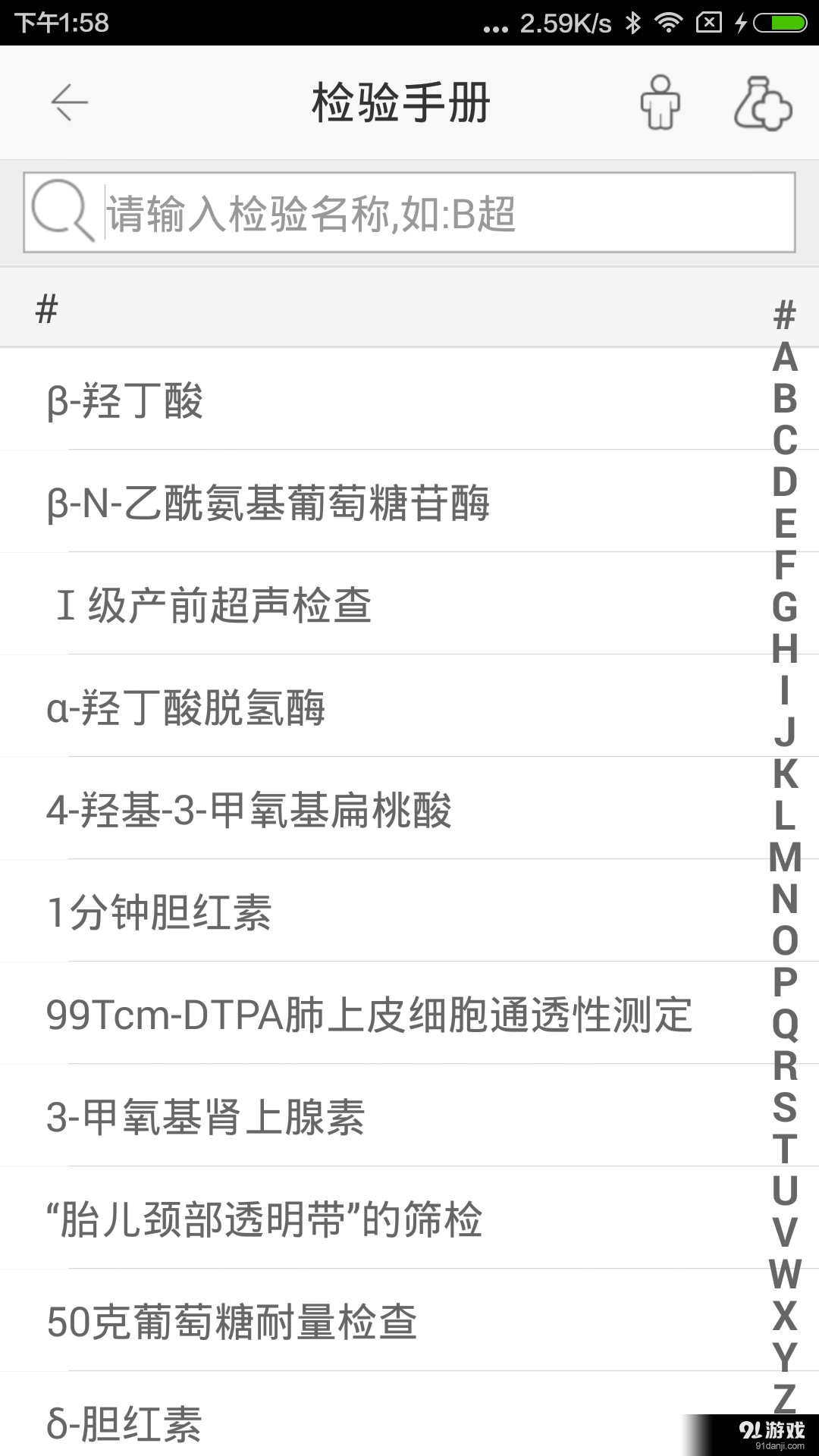
Task: Open the Ⅰ级产前超声检查 item
Action: (303, 604)
